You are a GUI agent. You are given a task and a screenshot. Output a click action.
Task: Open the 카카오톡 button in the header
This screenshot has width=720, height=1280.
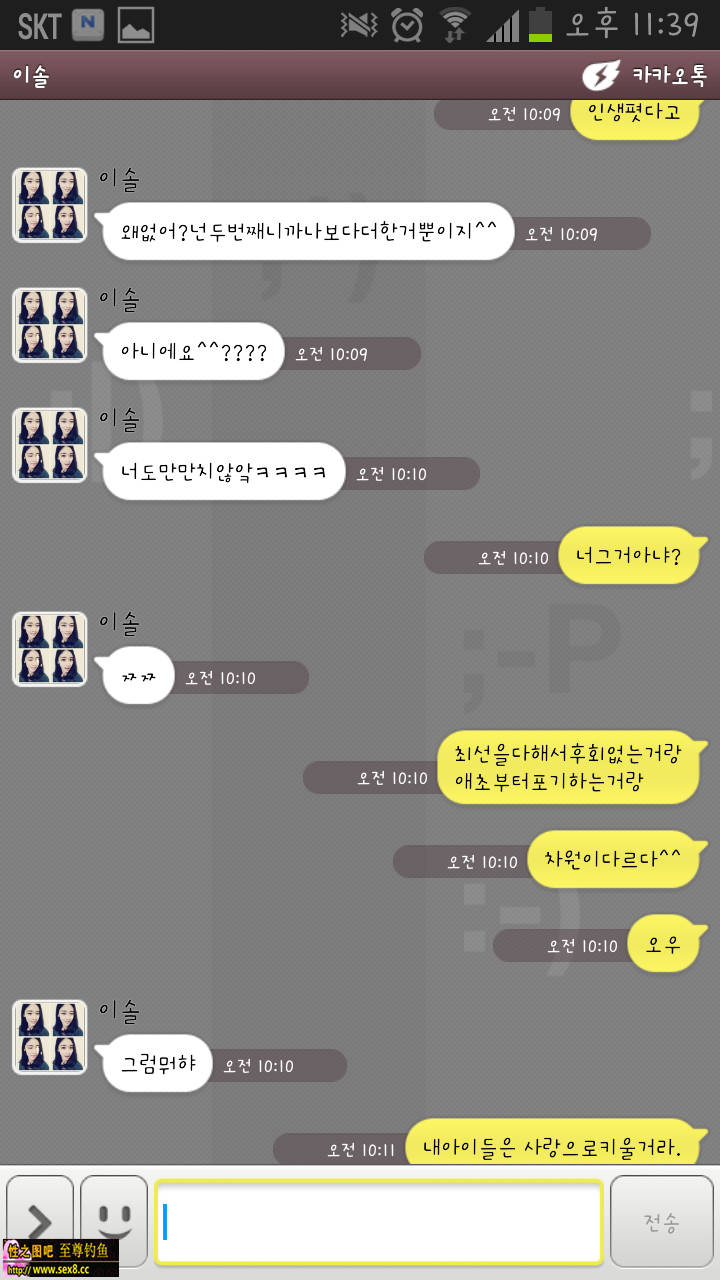point(646,75)
